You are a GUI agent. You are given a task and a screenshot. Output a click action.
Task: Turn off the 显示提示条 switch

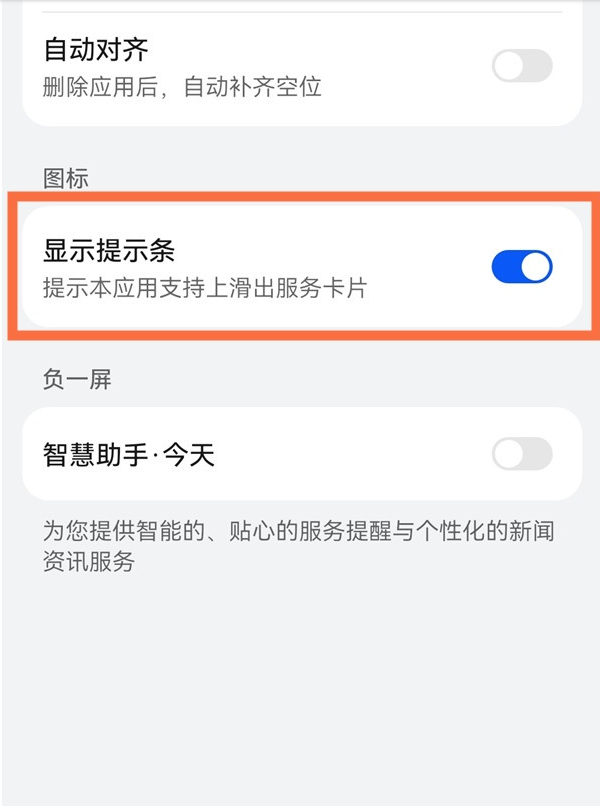coord(522,267)
